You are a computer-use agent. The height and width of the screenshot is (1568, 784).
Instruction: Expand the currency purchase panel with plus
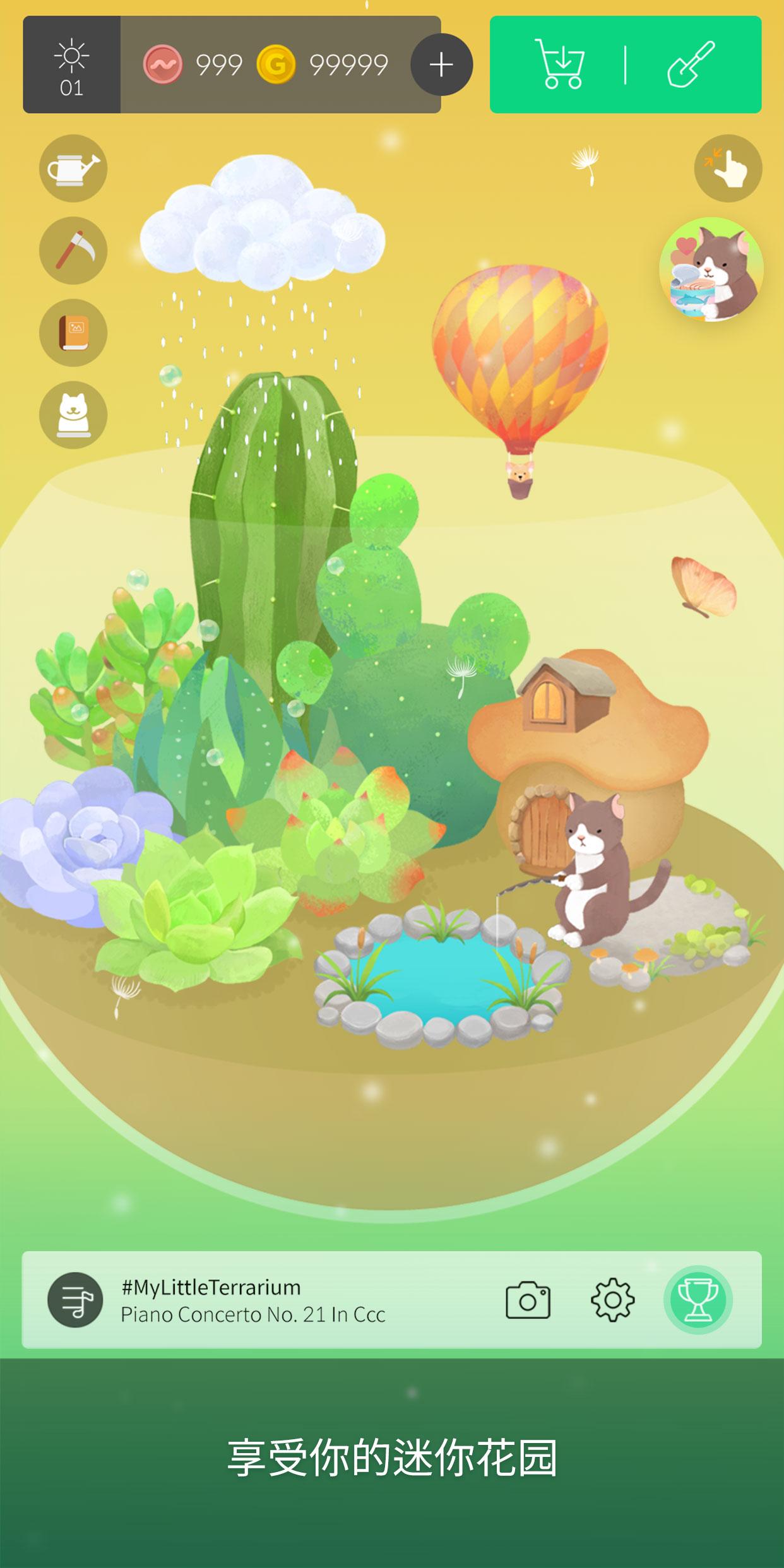(x=441, y=63)
